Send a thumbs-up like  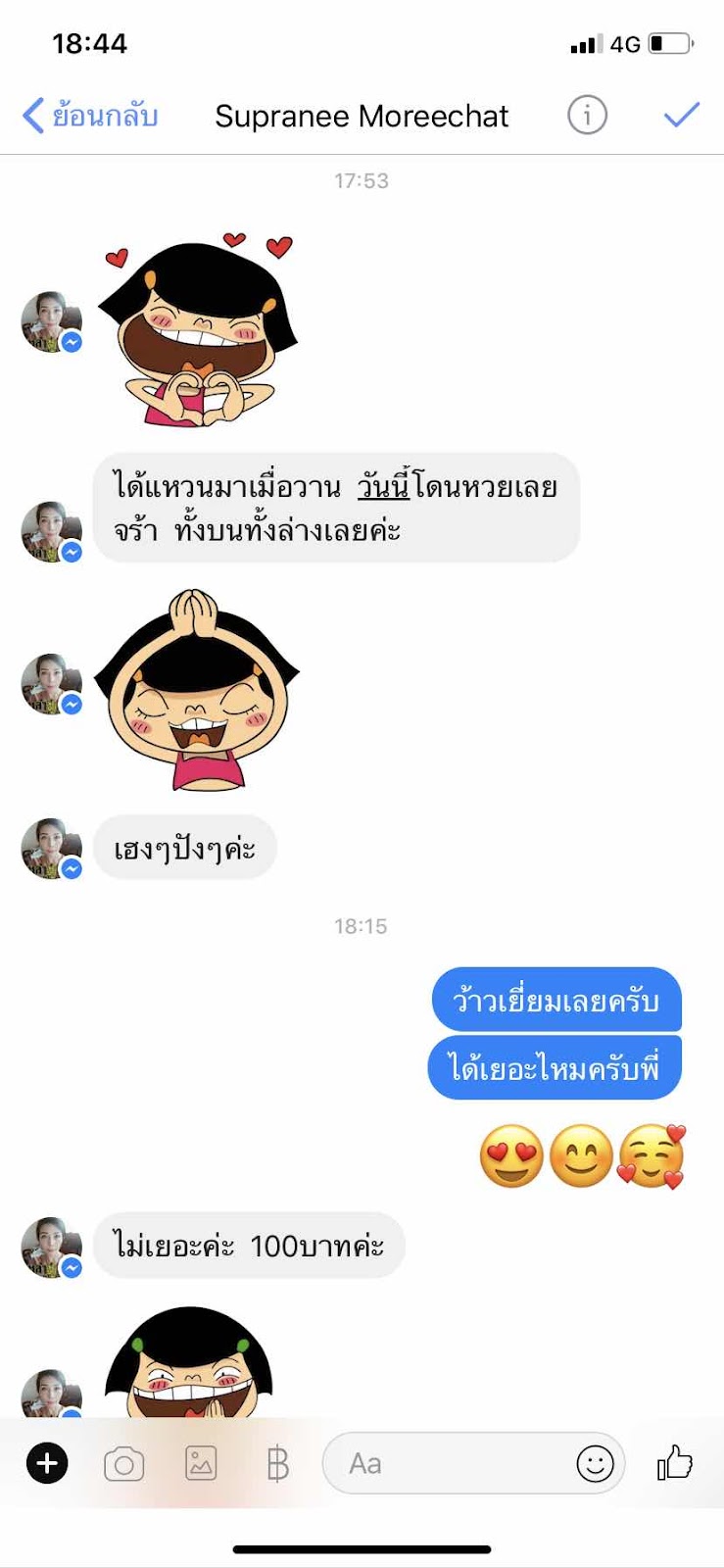(x=674, y=1462)
